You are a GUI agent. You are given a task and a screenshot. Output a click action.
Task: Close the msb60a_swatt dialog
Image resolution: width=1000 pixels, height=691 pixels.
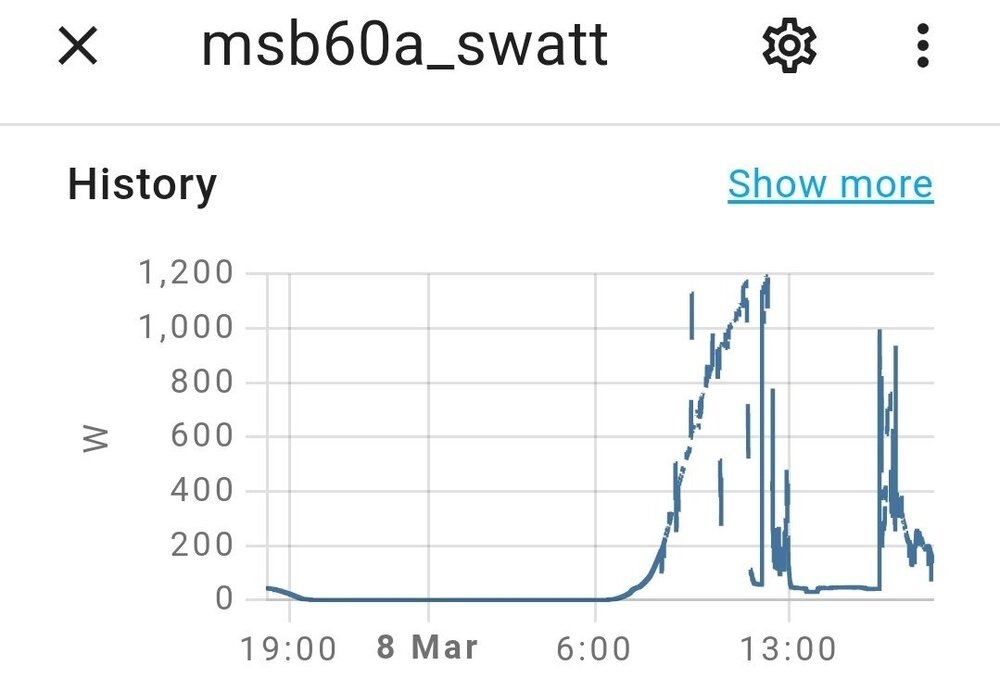point(78,47)
